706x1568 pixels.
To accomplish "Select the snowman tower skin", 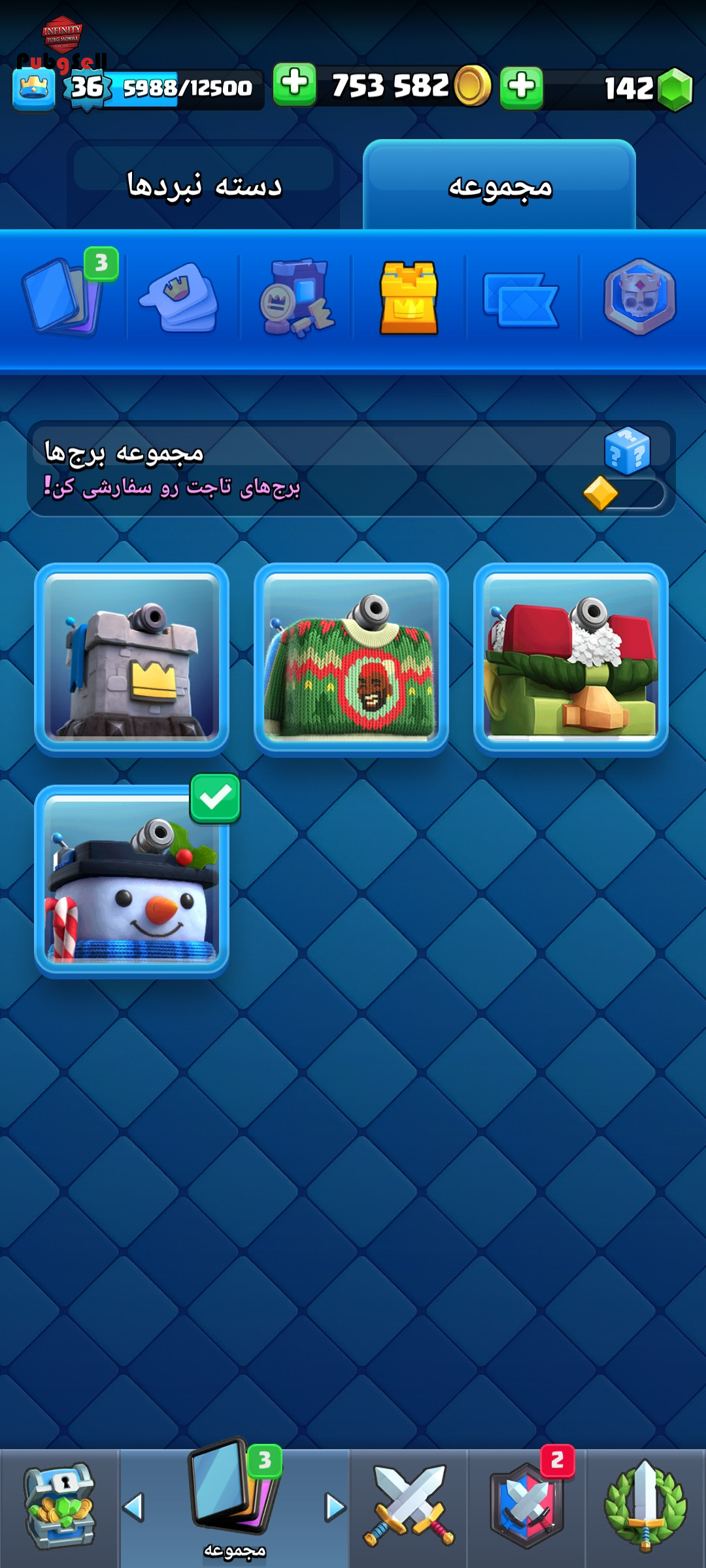I will pyautogui.click(x=132, y=881).
